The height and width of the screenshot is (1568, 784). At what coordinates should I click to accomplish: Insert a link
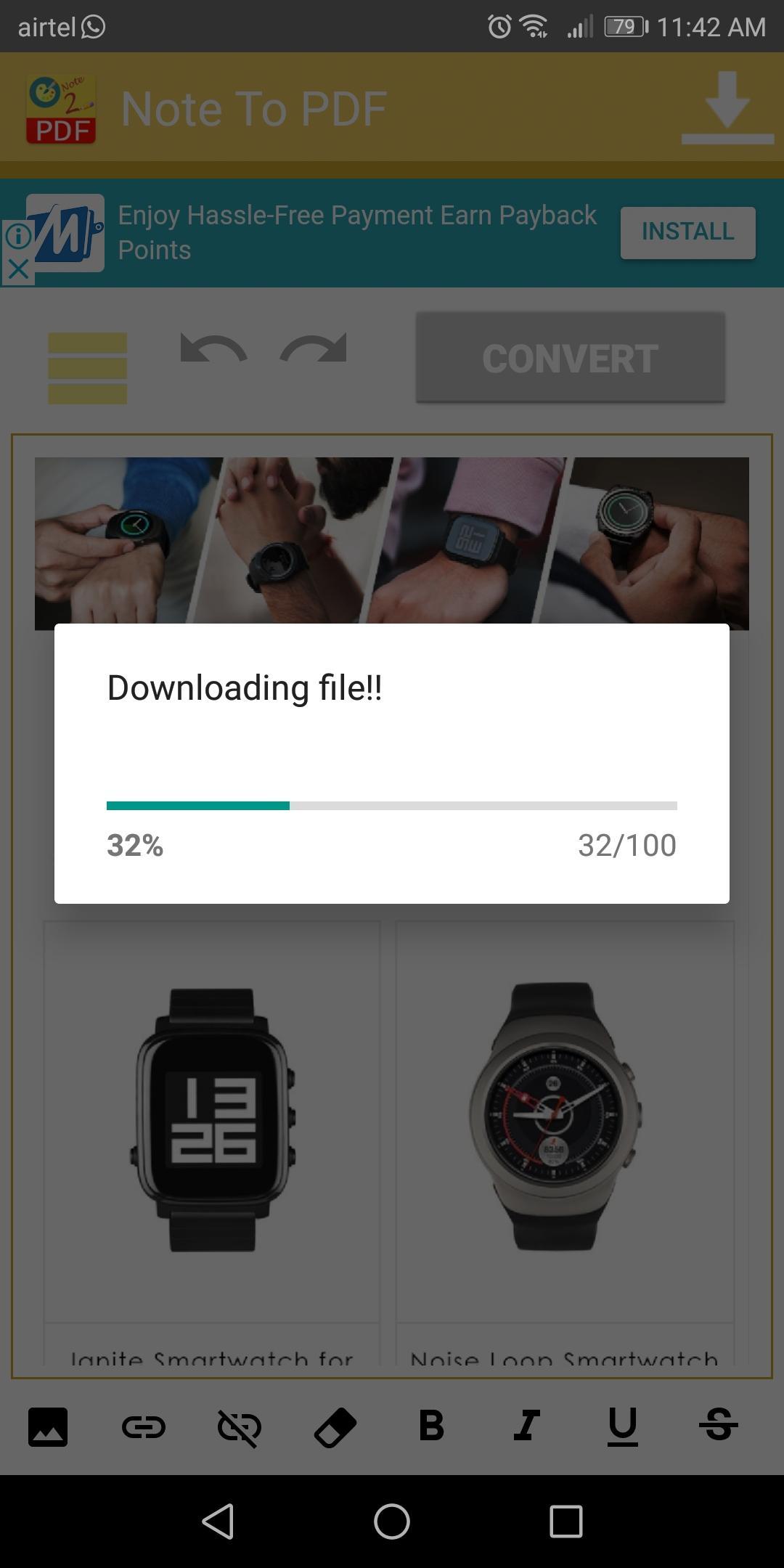click(144, 1426)
